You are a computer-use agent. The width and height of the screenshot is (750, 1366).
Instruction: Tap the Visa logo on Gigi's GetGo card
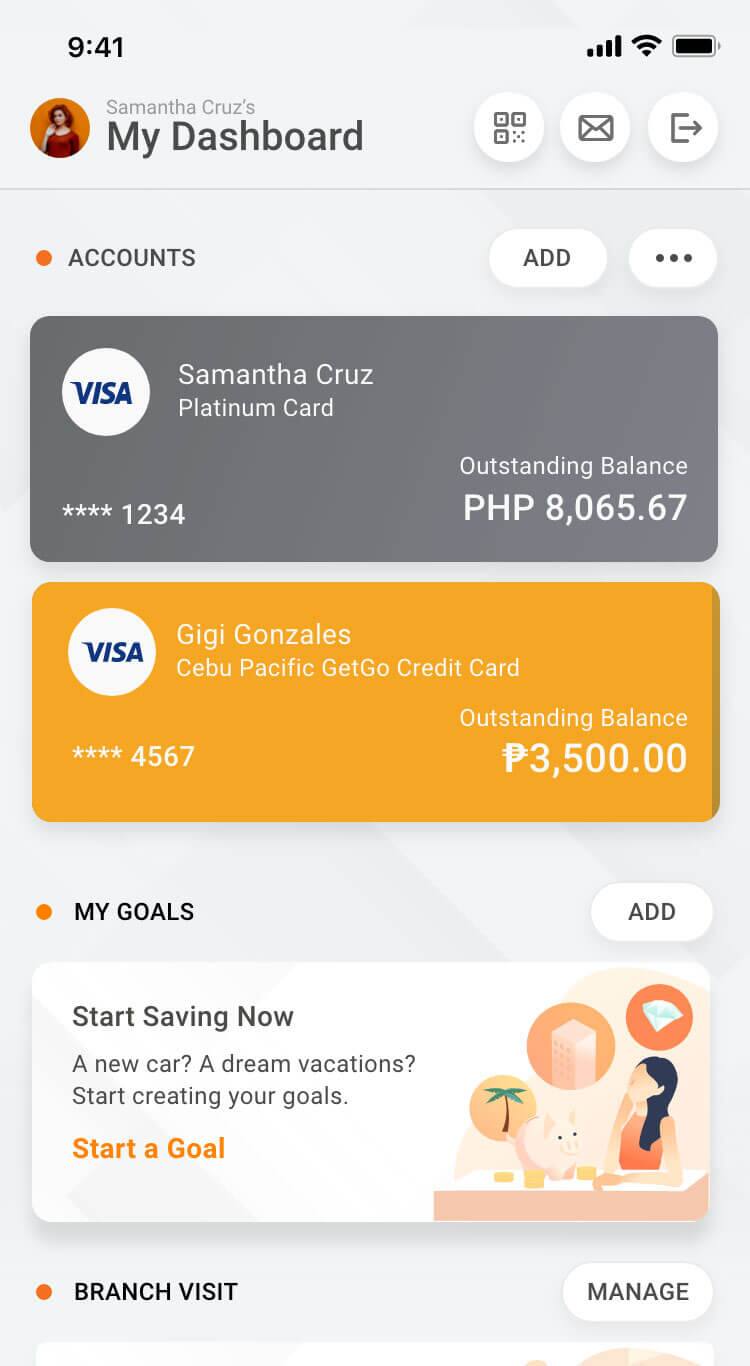pyautogui.click(x=111, y=653)
